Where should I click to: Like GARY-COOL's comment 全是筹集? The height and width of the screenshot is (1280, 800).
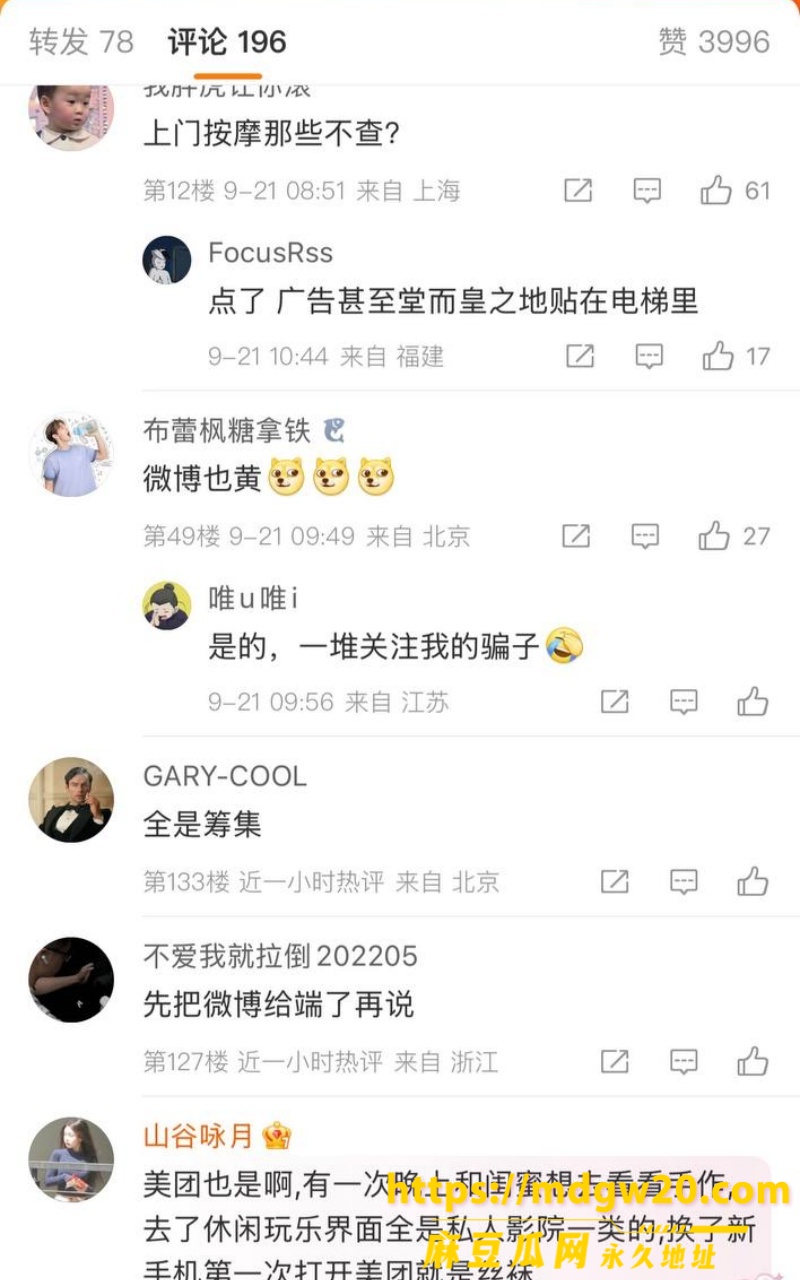click(753, 881)
